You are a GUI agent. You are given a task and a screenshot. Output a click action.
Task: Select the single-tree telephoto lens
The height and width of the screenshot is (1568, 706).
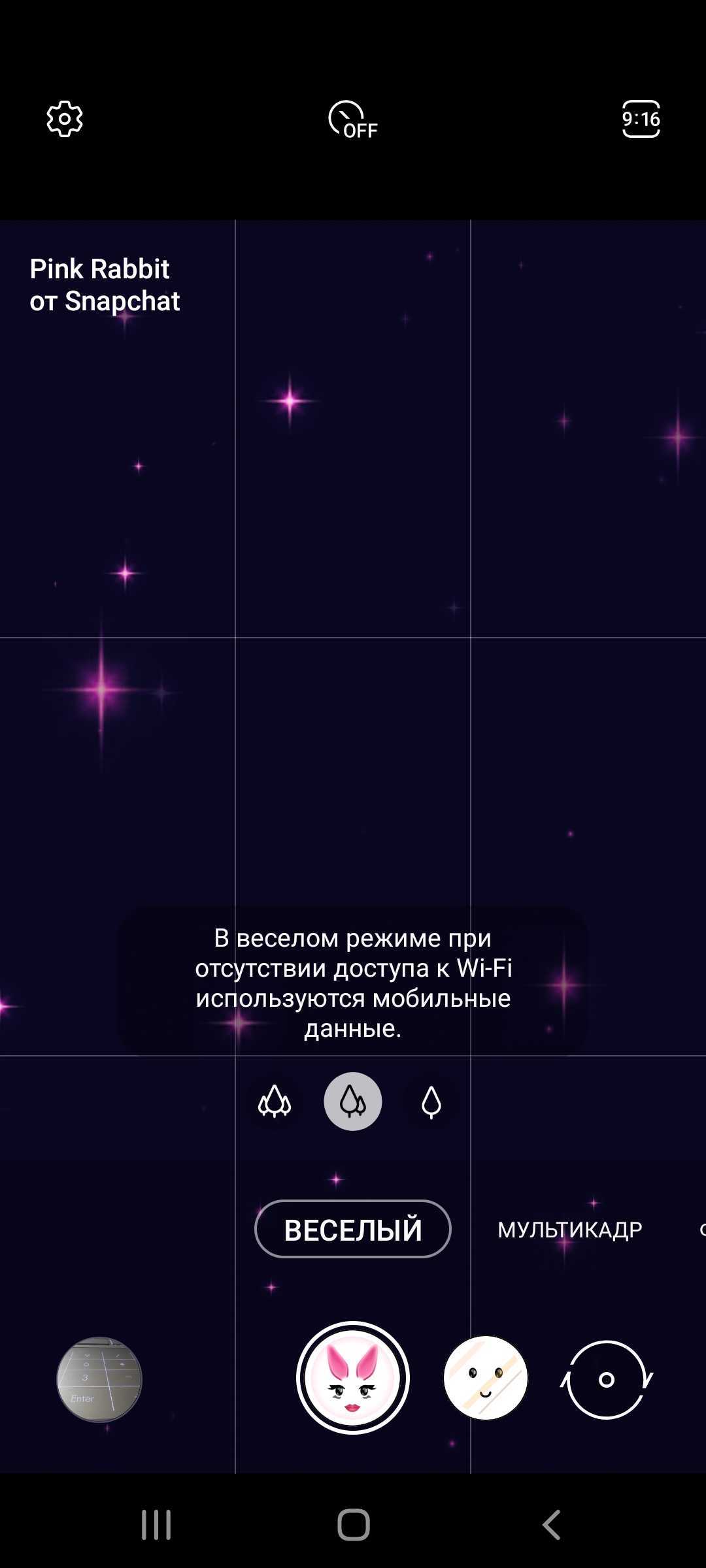[x=431, y=1102]
